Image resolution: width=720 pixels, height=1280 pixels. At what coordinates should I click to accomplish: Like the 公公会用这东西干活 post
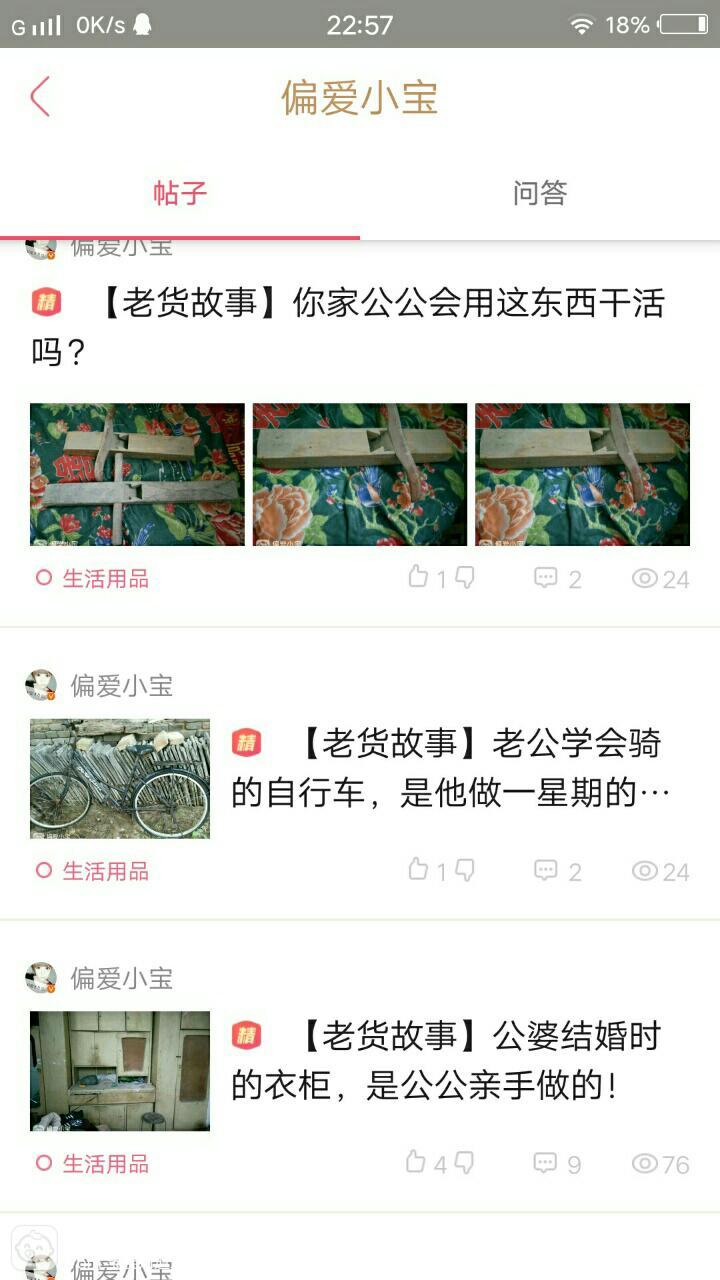tap(418, 577)
